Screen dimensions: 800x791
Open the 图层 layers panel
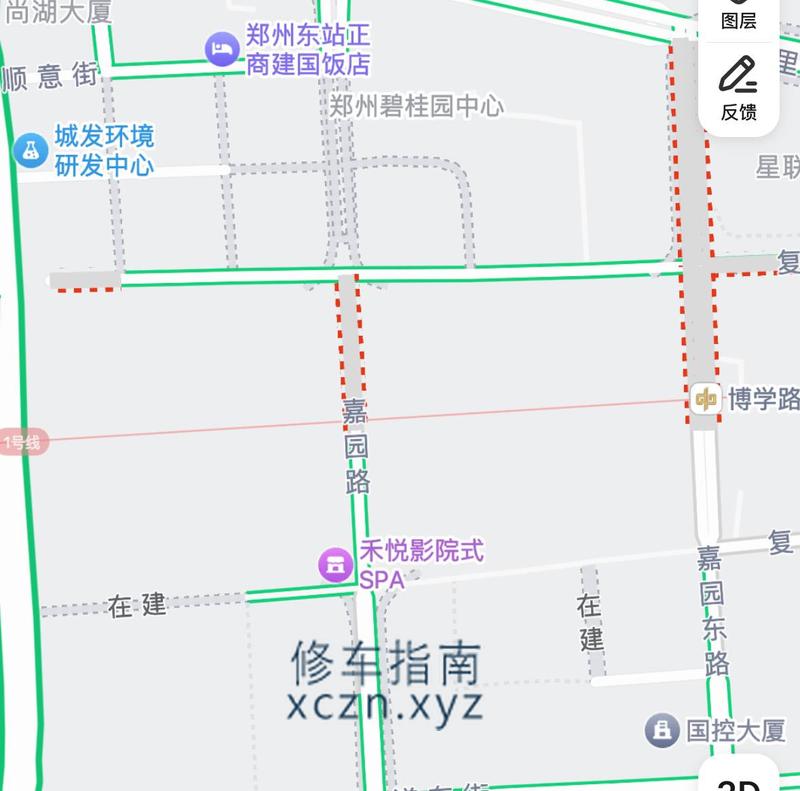tap(738, 15)
